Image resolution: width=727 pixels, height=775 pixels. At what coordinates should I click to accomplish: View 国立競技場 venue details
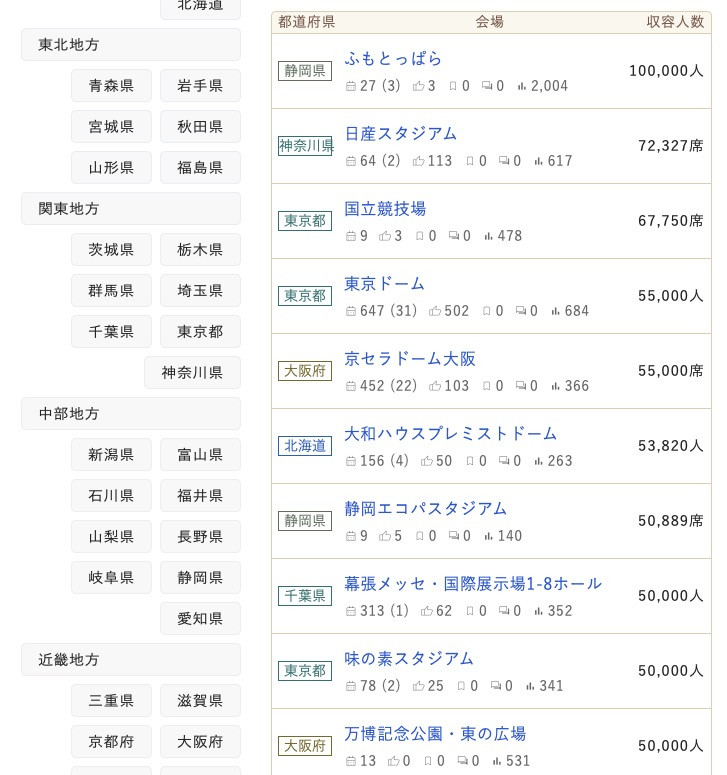point(385,209)
